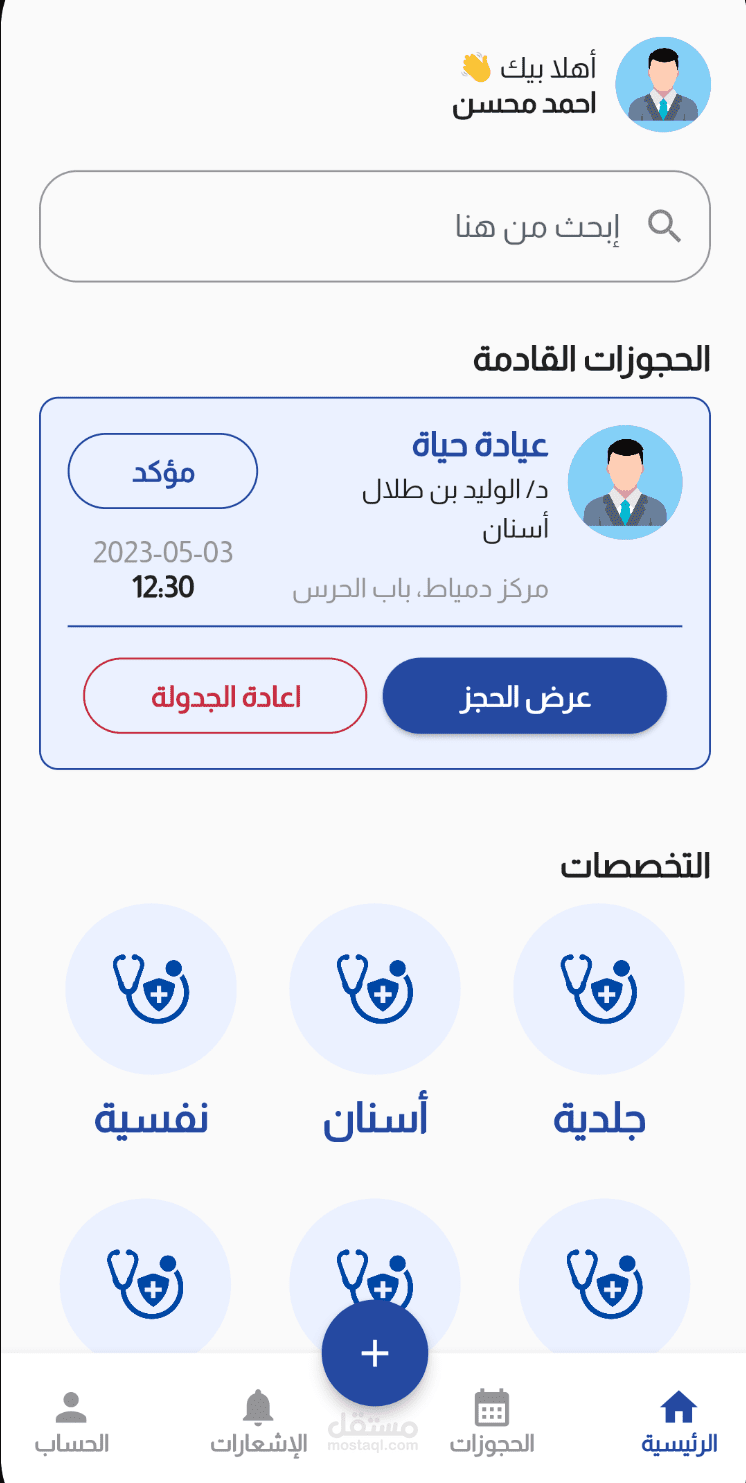Open the Home (الرئيسية) tab icon

pyautogui.click(x=678, y=1408)
